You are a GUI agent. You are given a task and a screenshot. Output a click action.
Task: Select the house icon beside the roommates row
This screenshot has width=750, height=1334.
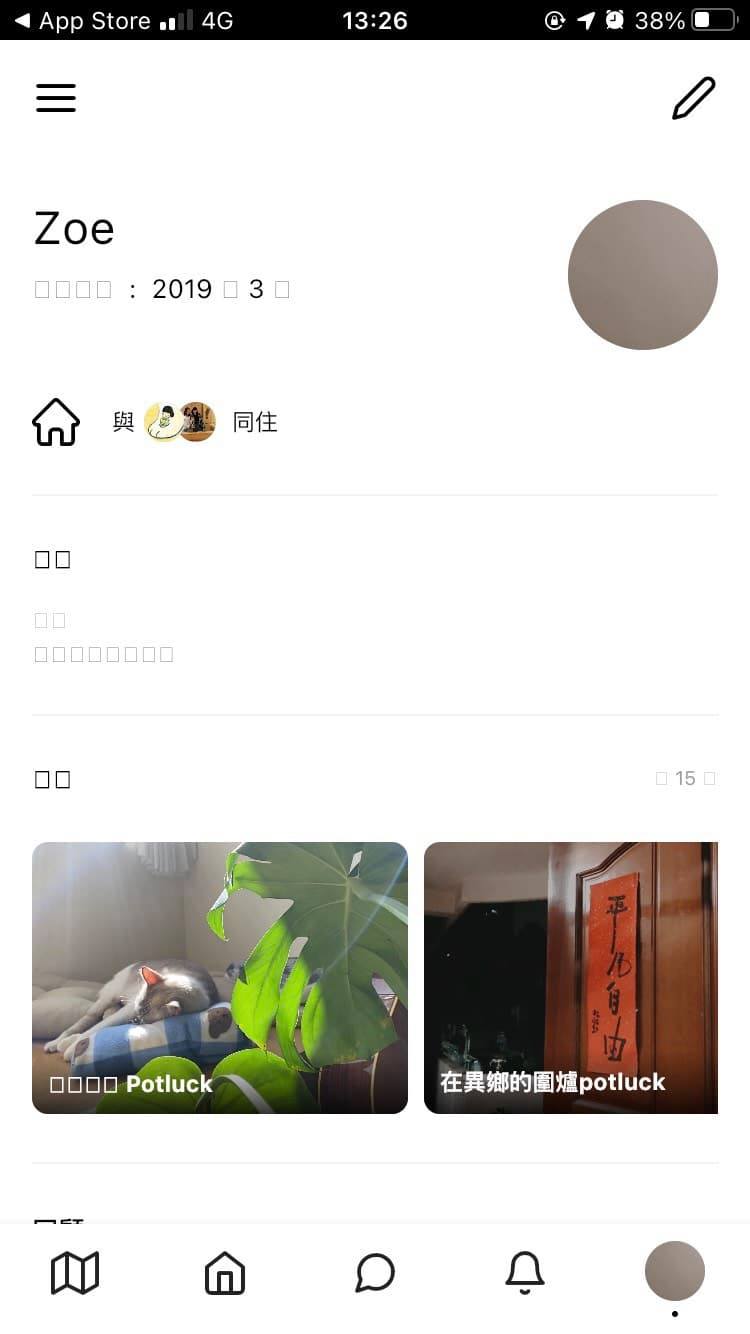[55, 421]
